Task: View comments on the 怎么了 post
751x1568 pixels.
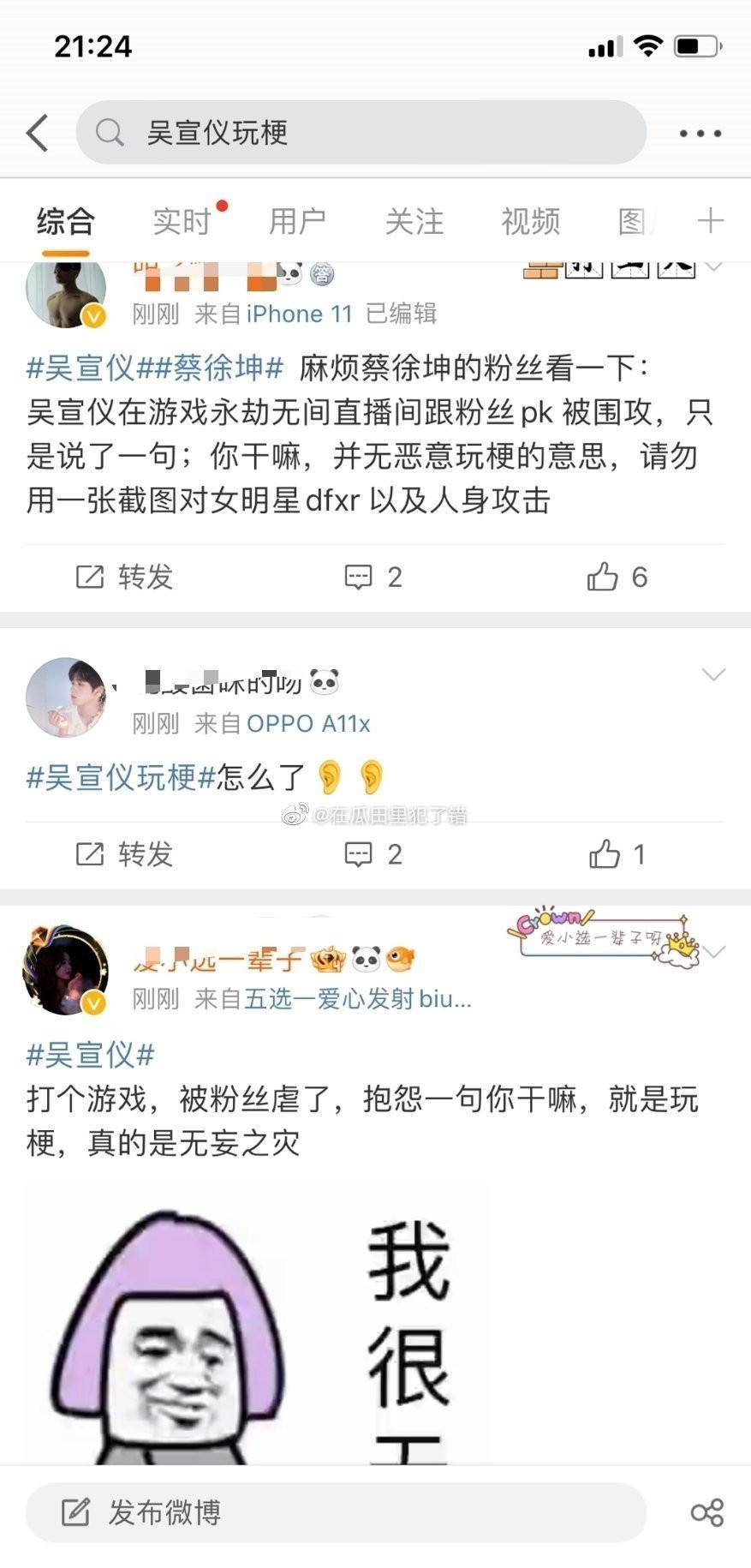Action: click(373, 854)
